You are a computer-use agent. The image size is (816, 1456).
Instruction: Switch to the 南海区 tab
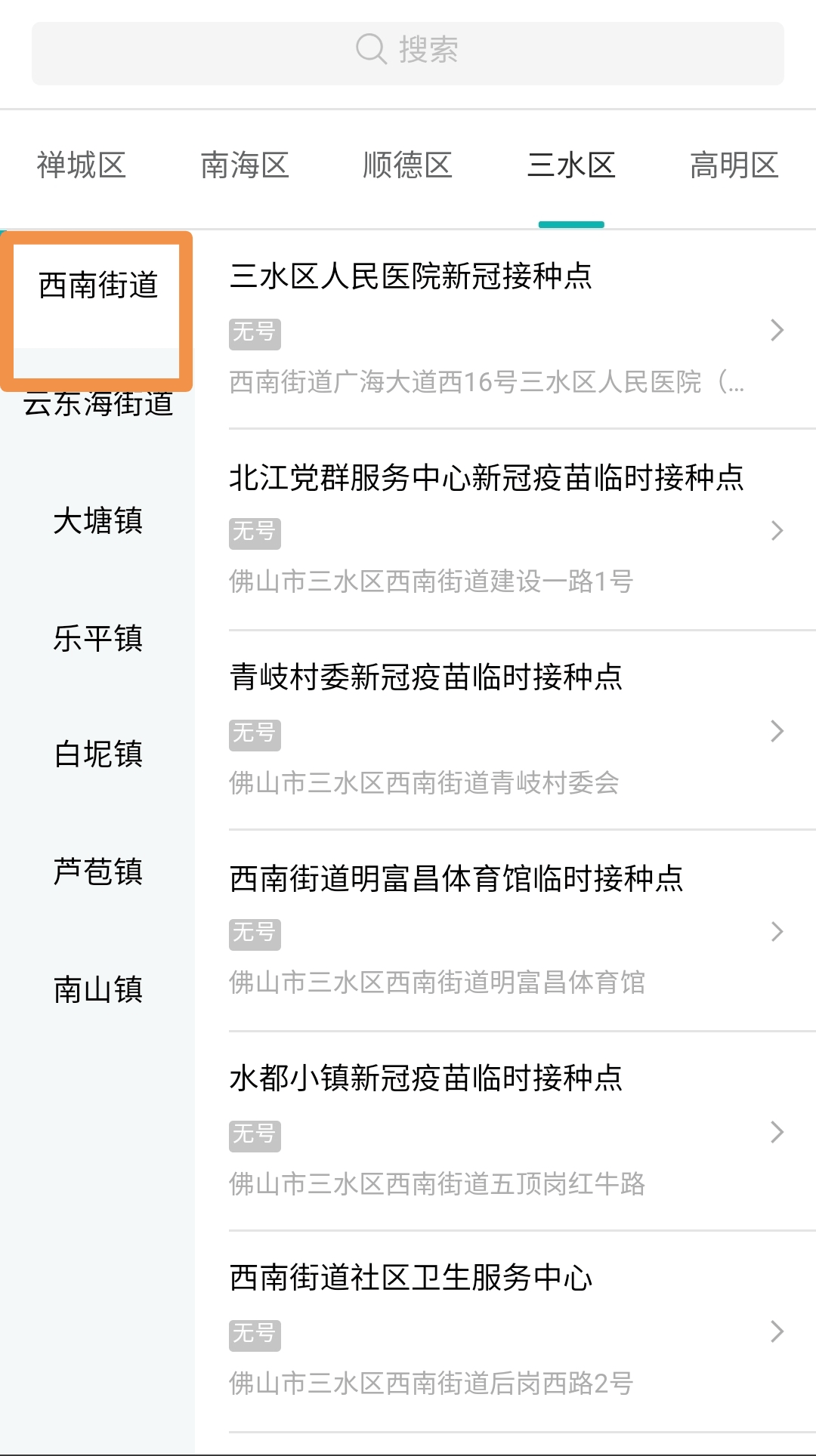coord(245,165)
